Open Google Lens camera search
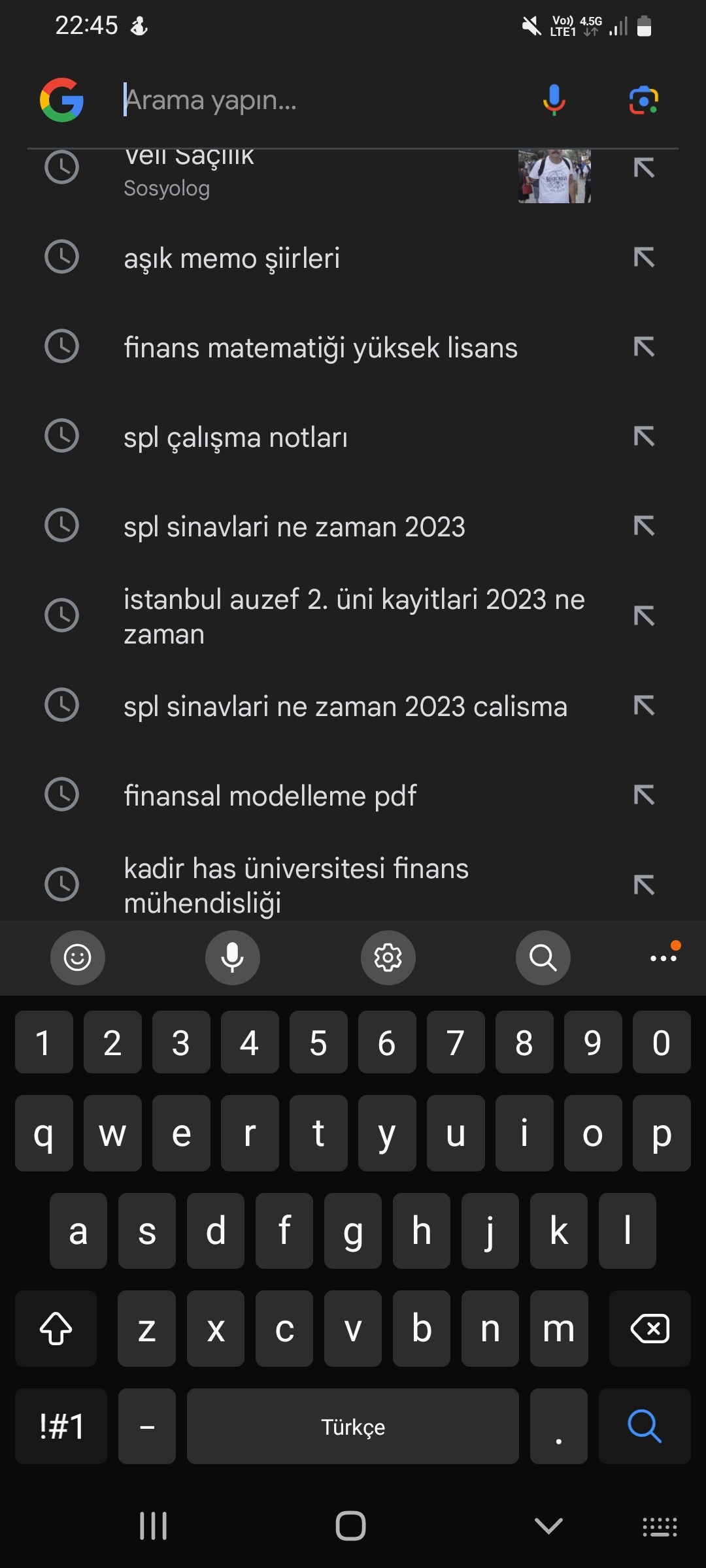 click(643, 101)
